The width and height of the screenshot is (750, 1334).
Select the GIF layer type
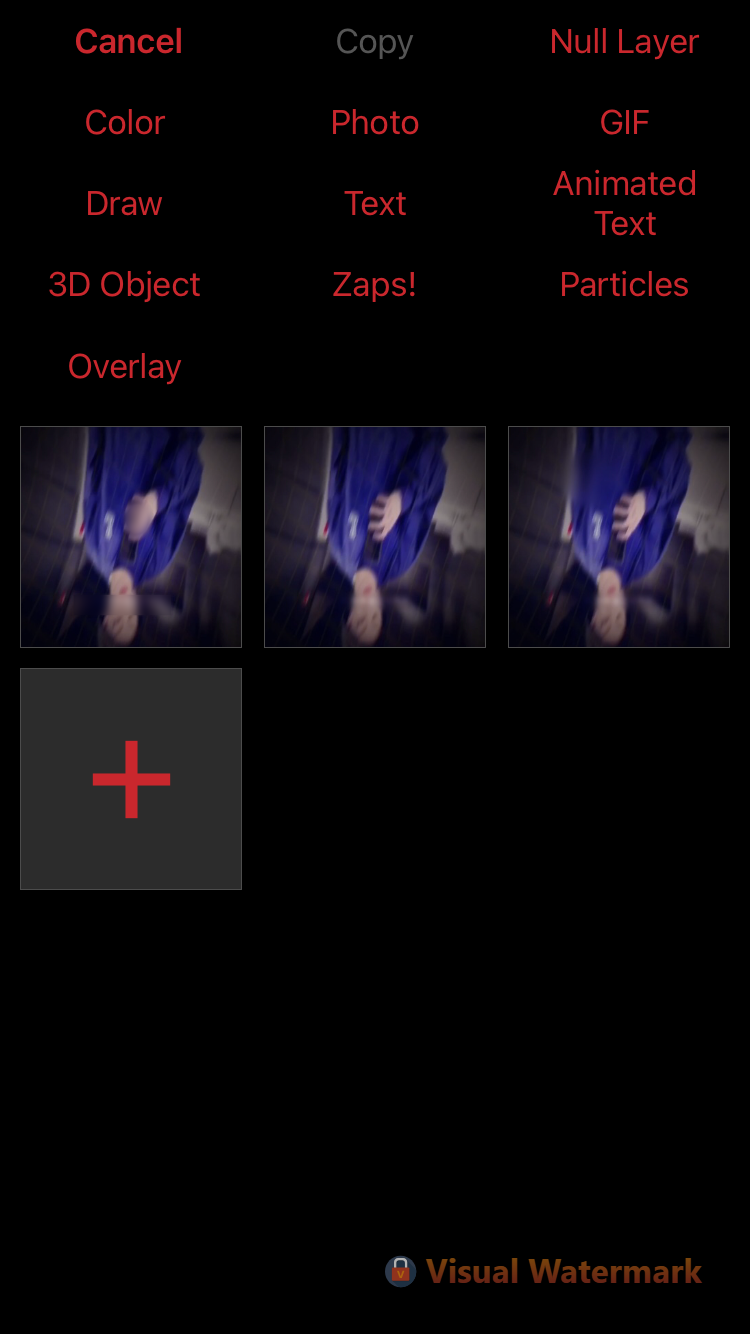(624, 123)
